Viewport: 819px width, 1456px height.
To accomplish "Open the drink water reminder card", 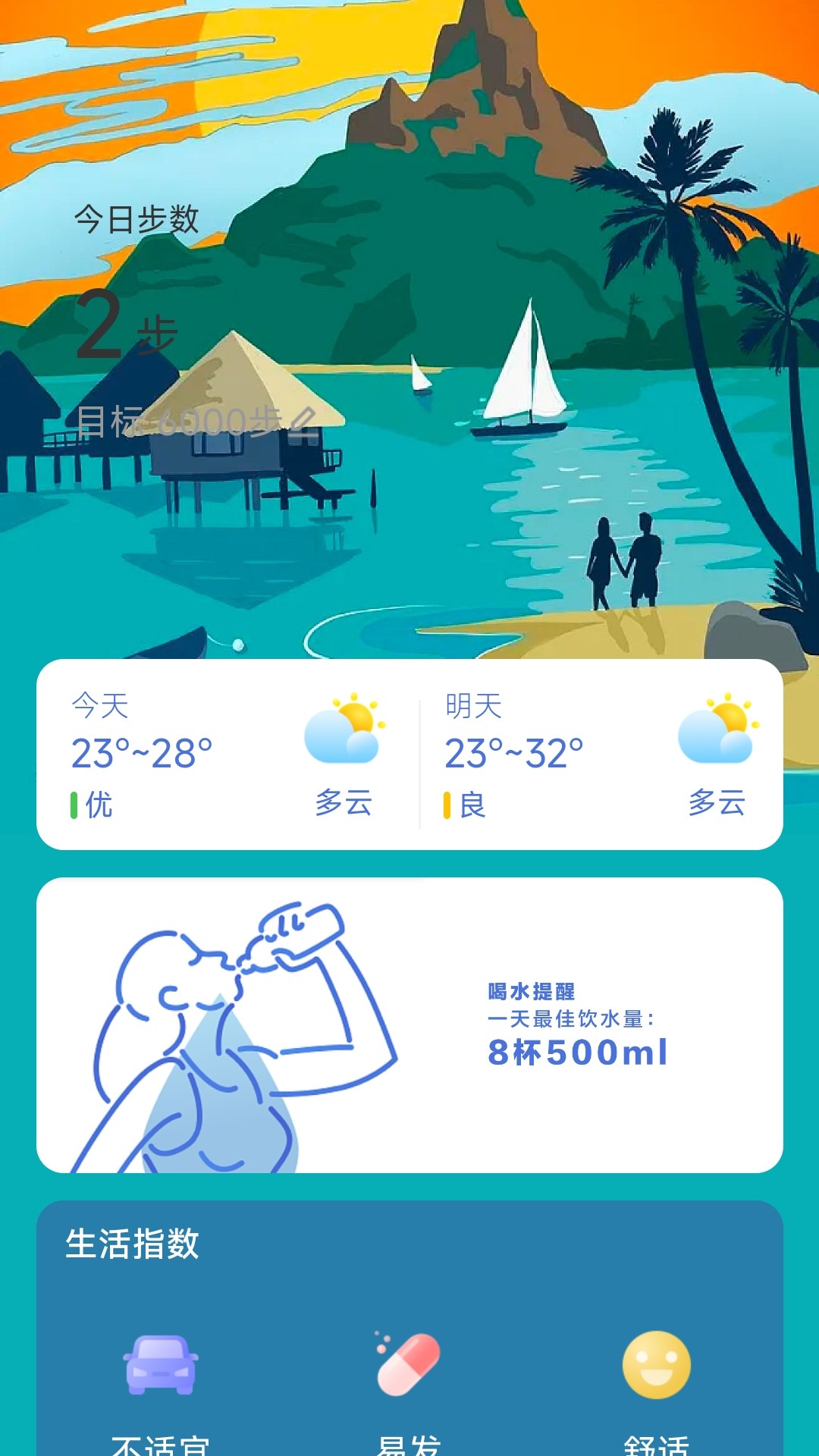I will tap(409, 1025).
